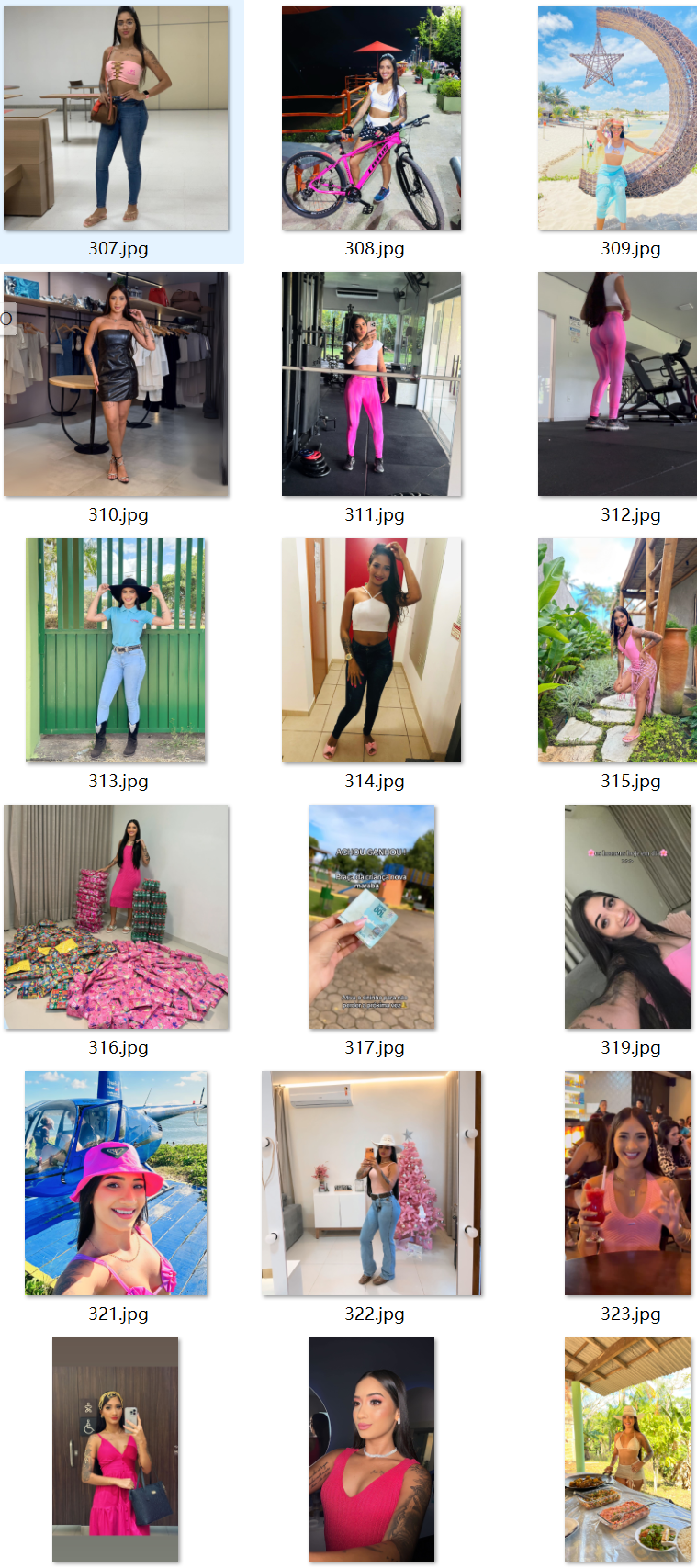
Task: Select the 316.jpg file
Action: [116, 917]
